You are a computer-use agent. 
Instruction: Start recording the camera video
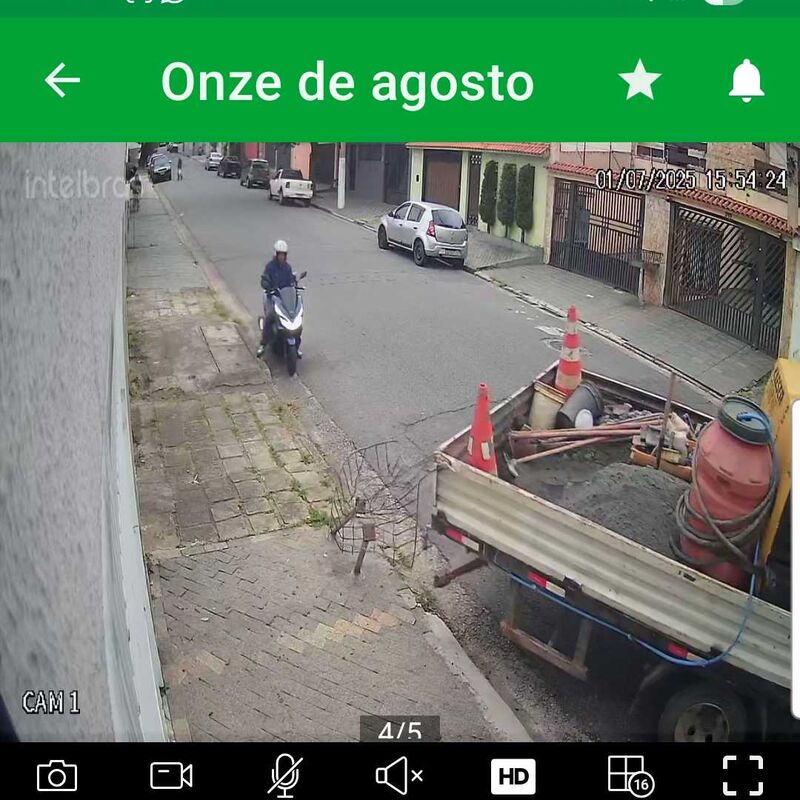point(171,775)
